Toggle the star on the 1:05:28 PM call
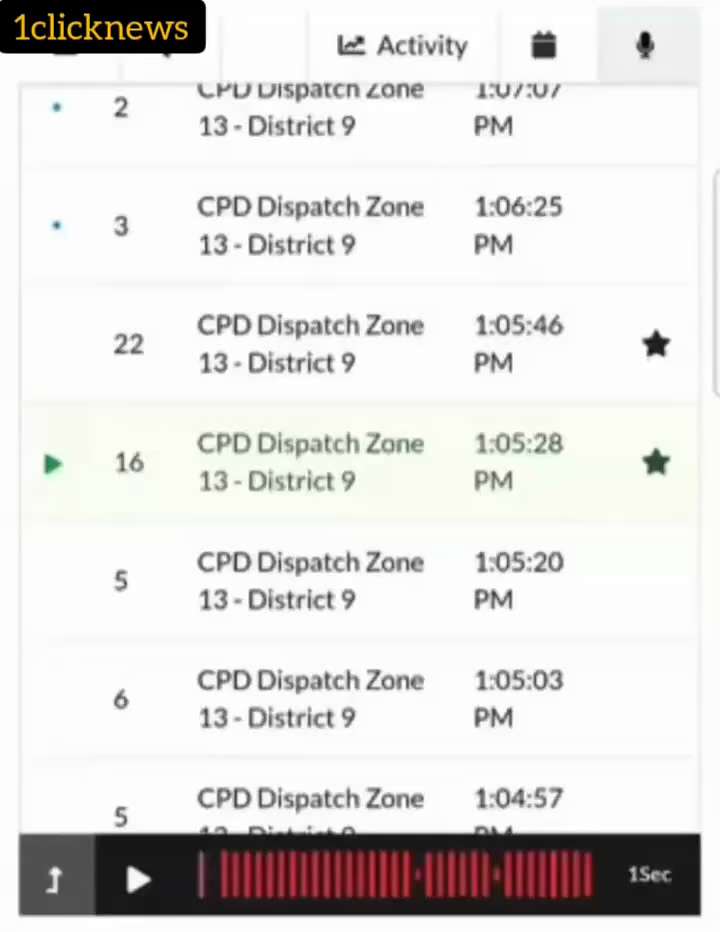 [x=656, y=462]
